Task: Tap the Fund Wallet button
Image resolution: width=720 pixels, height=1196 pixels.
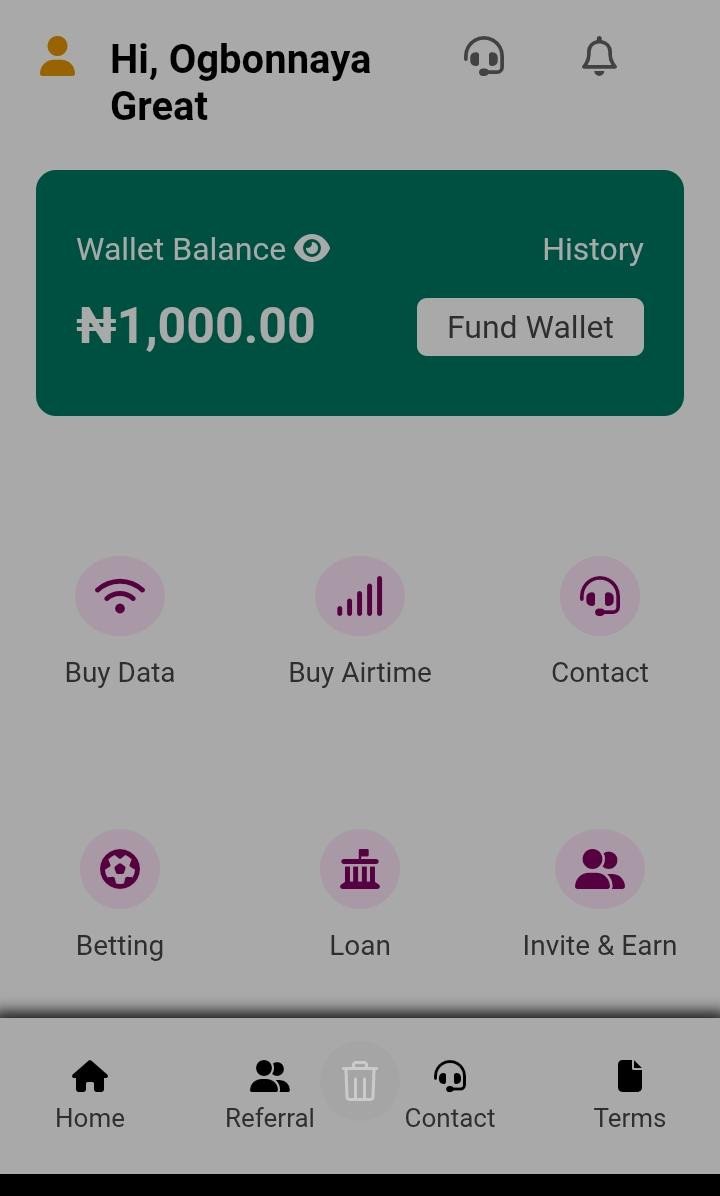Action: coord(530,327)
